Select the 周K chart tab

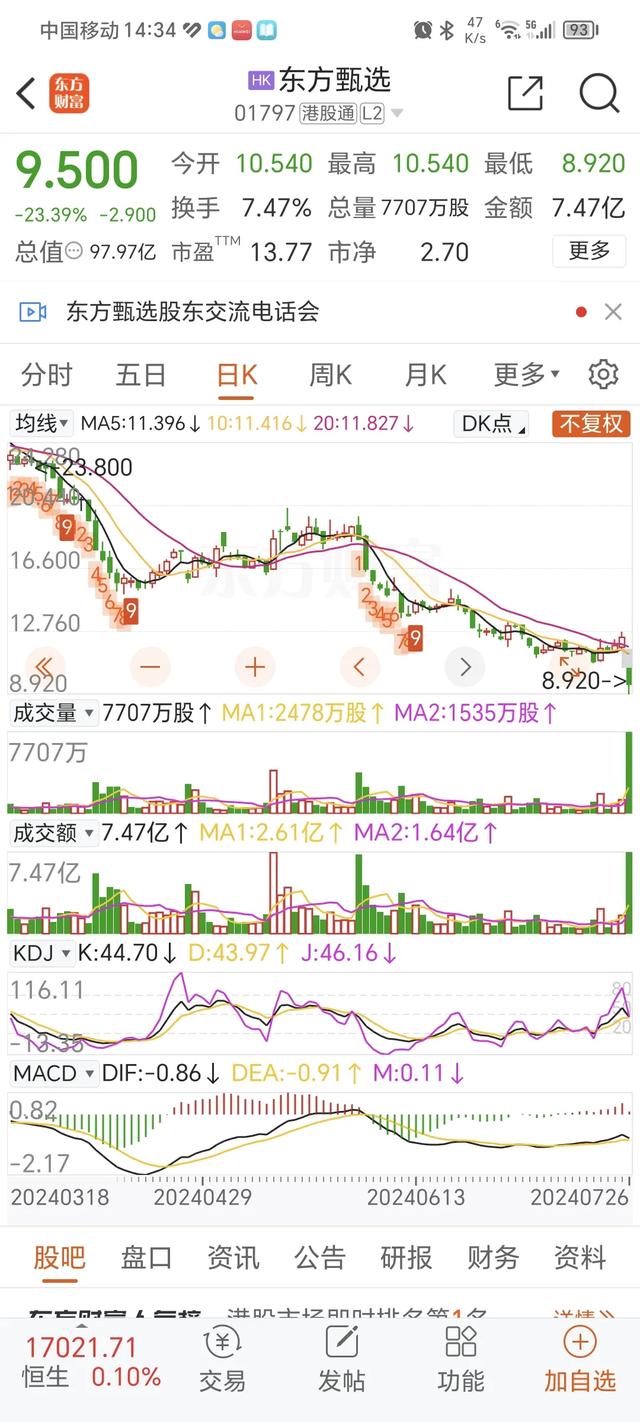330,375
